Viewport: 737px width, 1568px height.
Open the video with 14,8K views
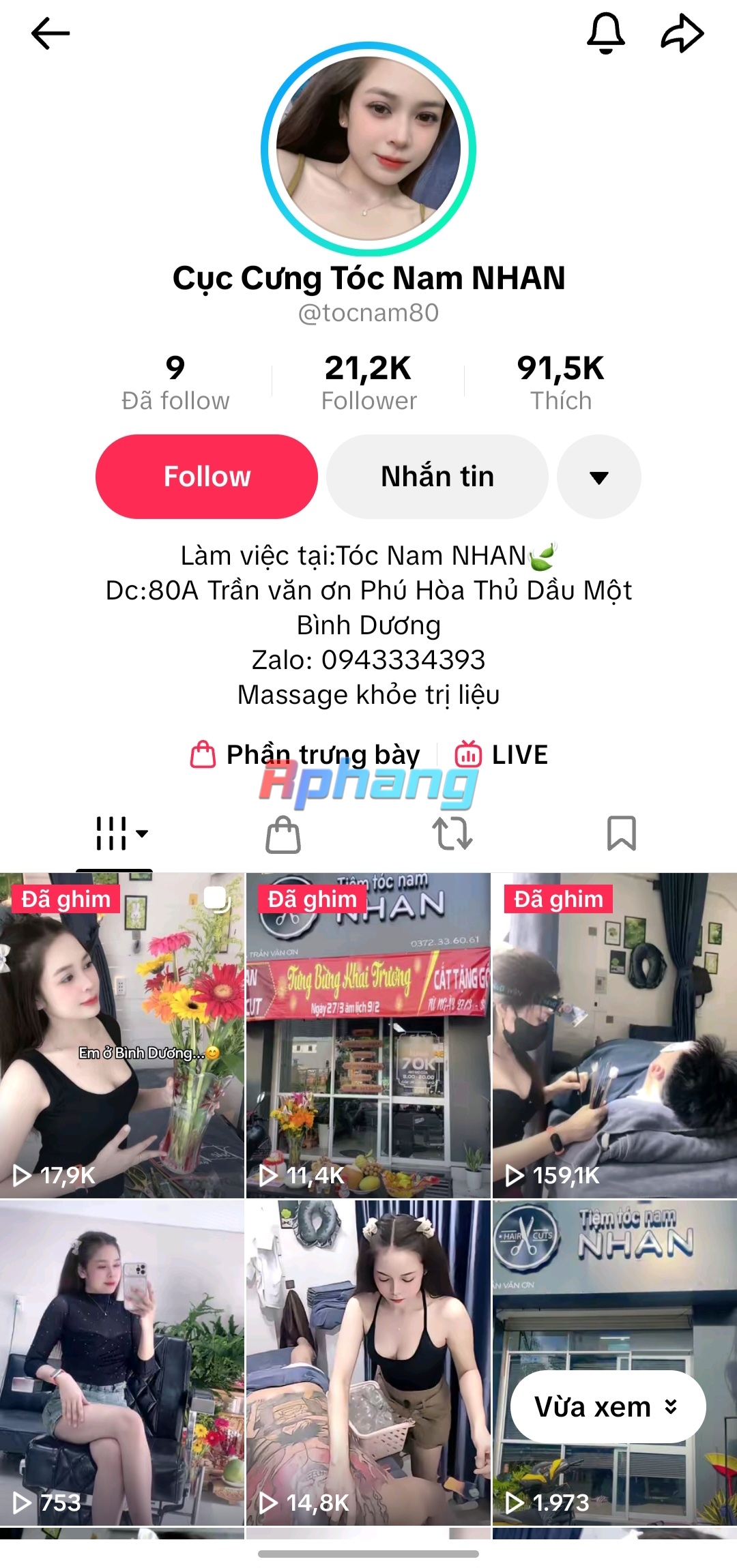(x=369, y=1362)
